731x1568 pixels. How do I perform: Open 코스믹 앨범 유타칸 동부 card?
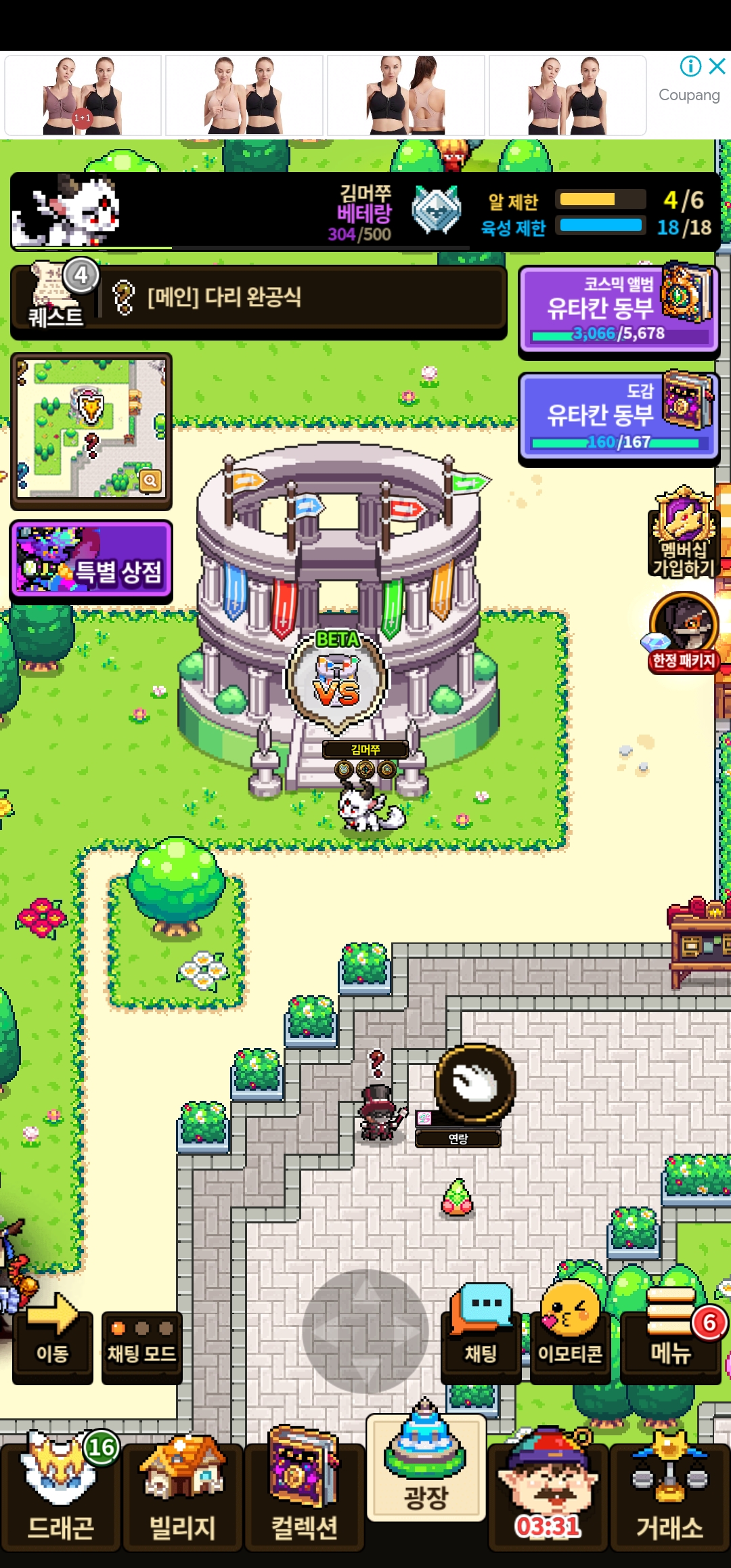[x=617, y=309]
